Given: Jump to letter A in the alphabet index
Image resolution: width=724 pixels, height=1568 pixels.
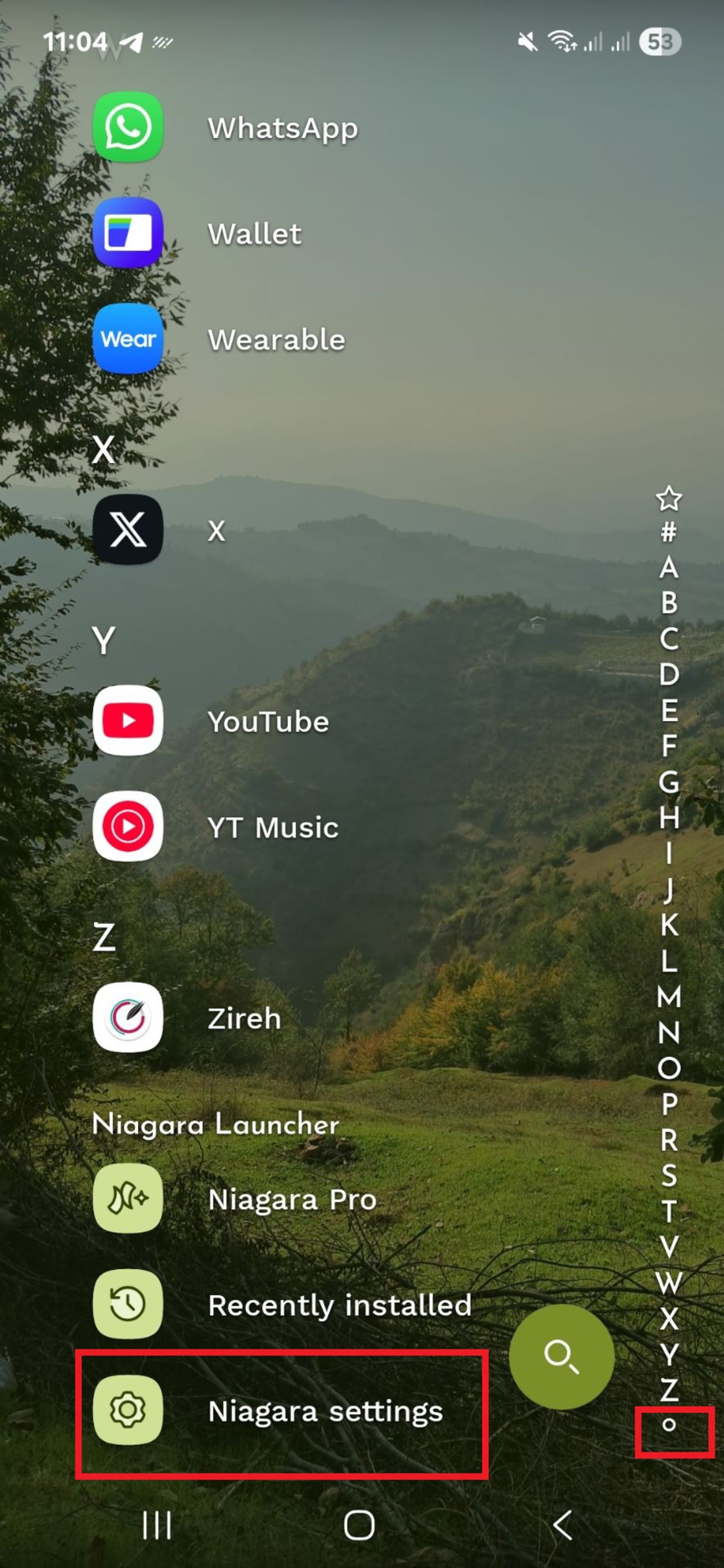Looking at the screenshot, I should [x=669, y=568].
